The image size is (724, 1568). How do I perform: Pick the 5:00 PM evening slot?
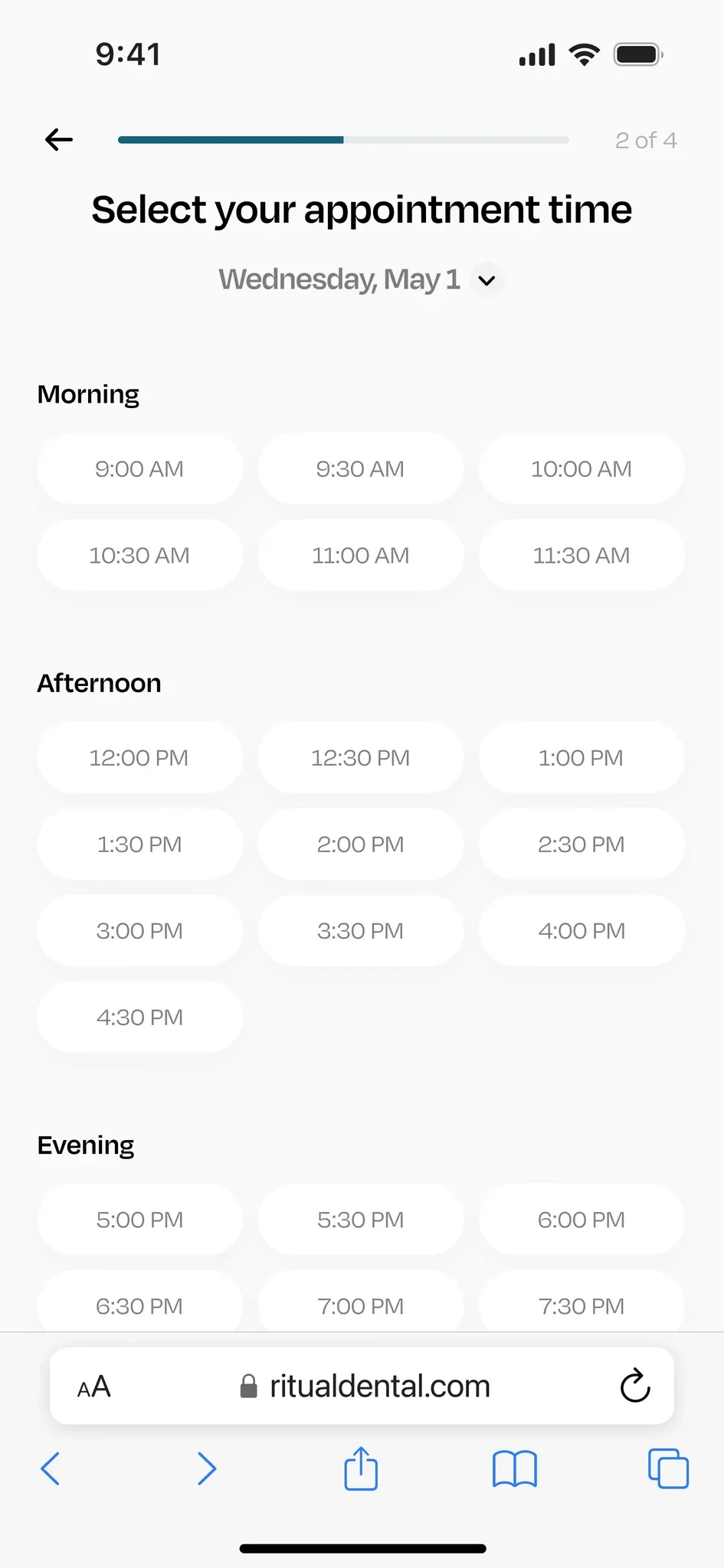[139, 1220]
